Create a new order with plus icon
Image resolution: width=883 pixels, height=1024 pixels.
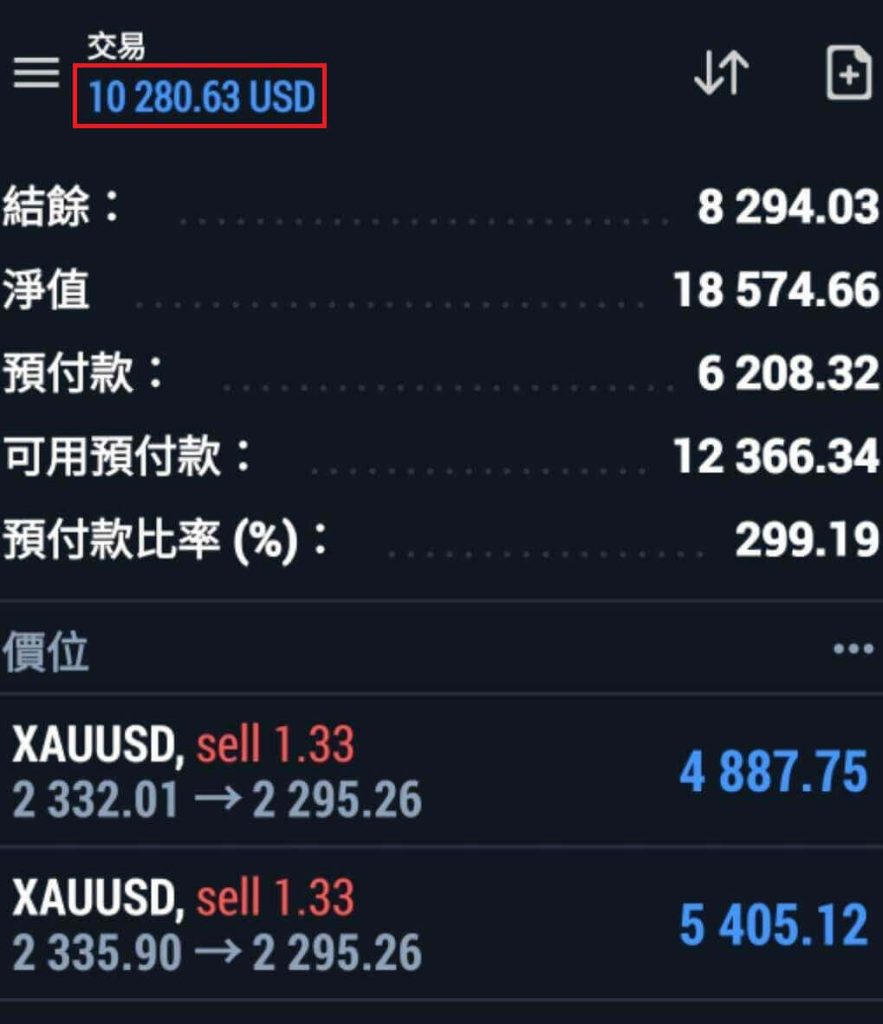[848, 72]
